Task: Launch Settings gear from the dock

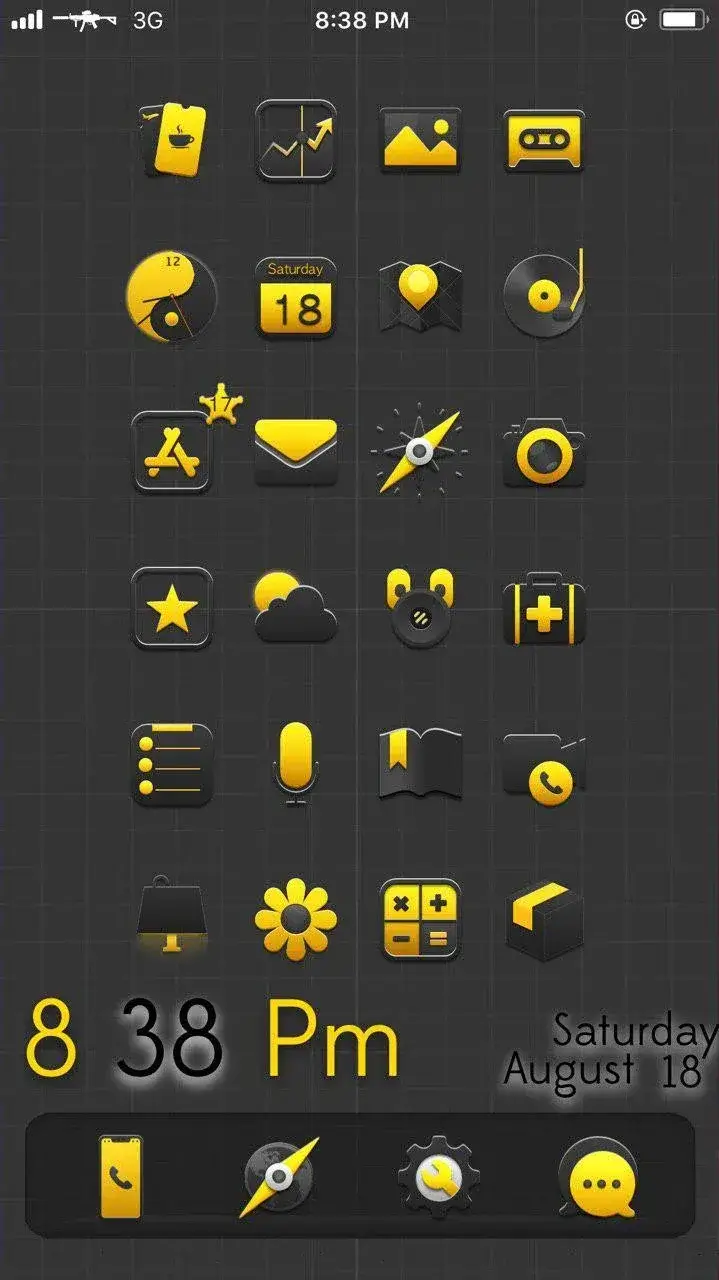Action: [438, 1176]
